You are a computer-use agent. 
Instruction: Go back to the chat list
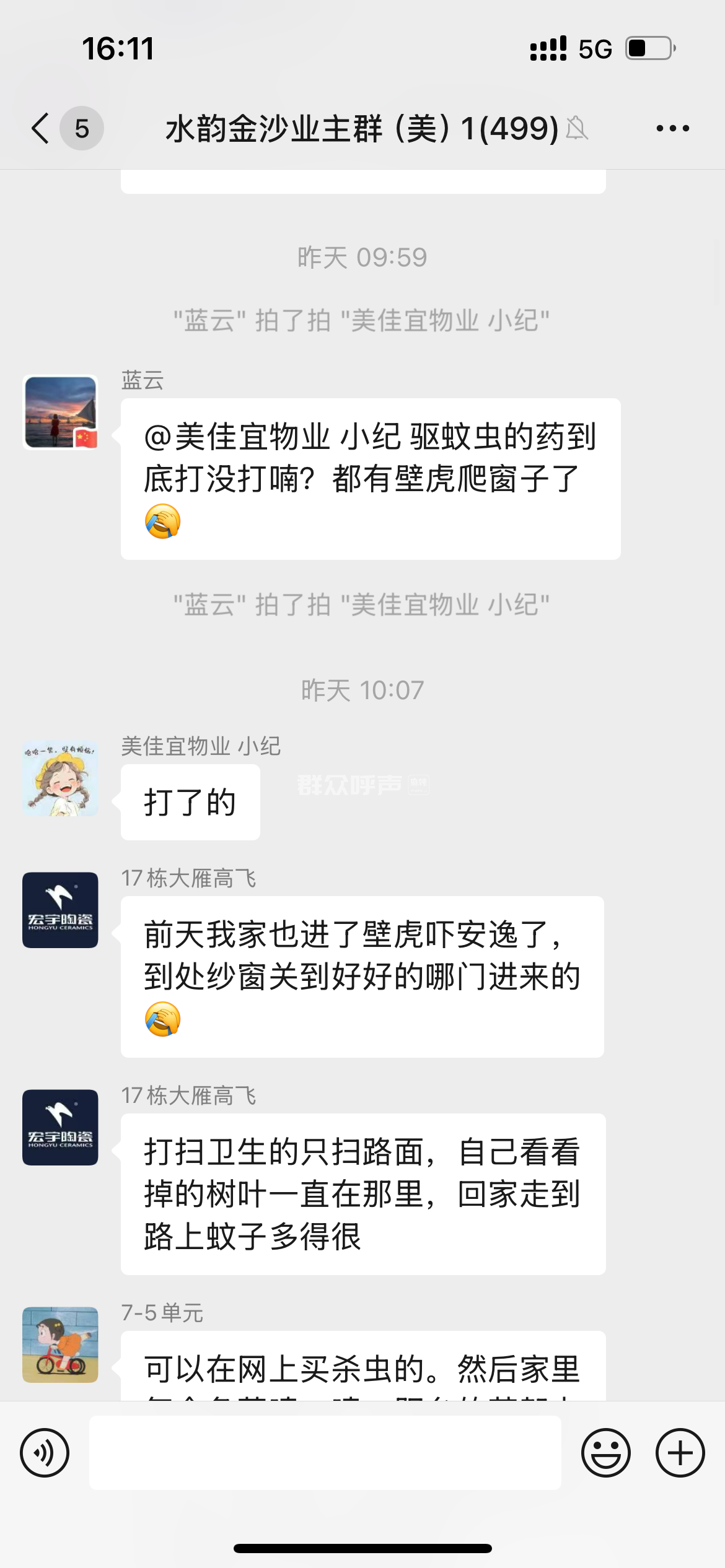point(41,129)
